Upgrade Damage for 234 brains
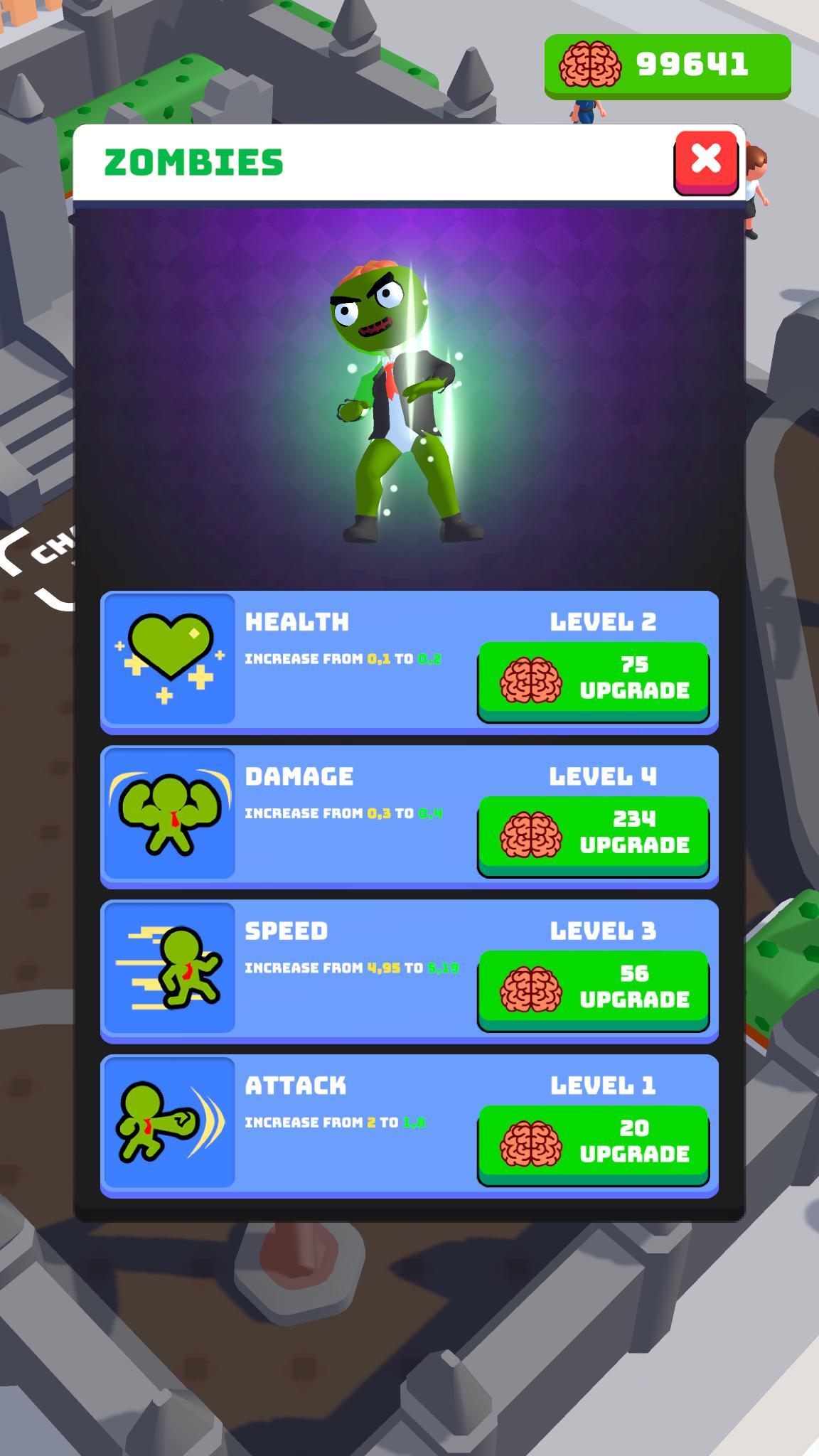 [594, 835]
